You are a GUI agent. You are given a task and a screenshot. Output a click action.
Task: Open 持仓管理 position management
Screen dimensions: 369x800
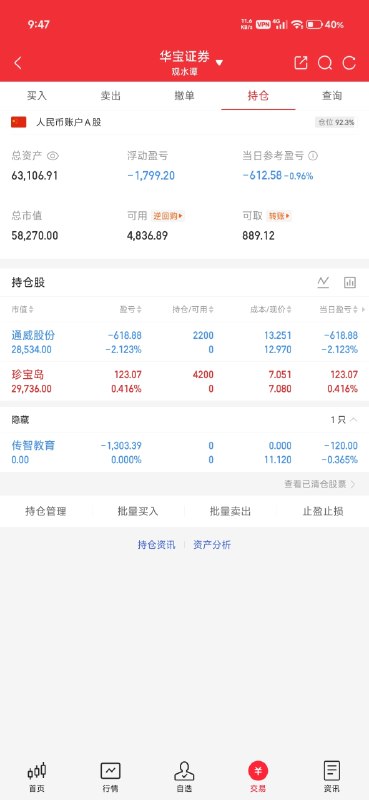click(x=46, y=511)
